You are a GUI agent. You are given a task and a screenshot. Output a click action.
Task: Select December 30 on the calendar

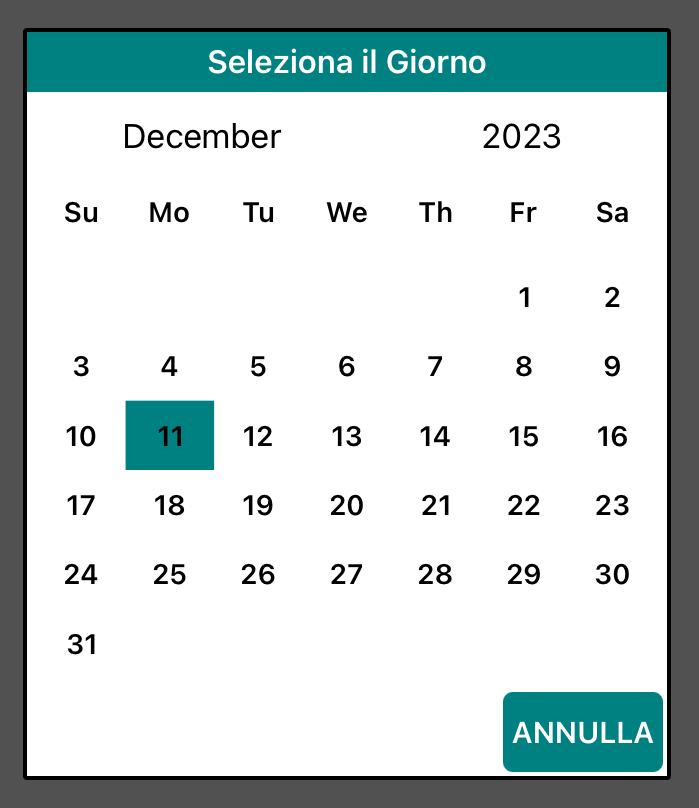612,575
